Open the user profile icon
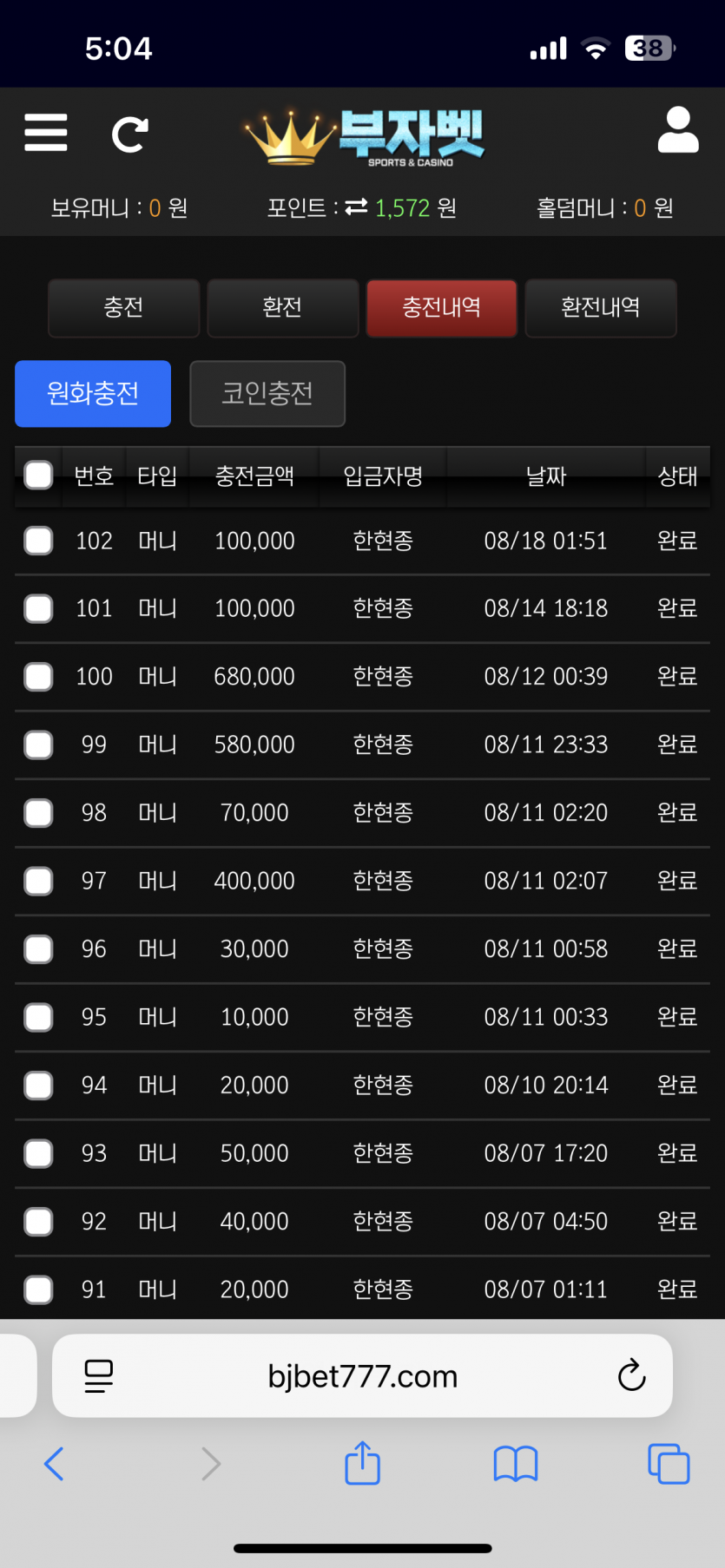 coord(678,130)
